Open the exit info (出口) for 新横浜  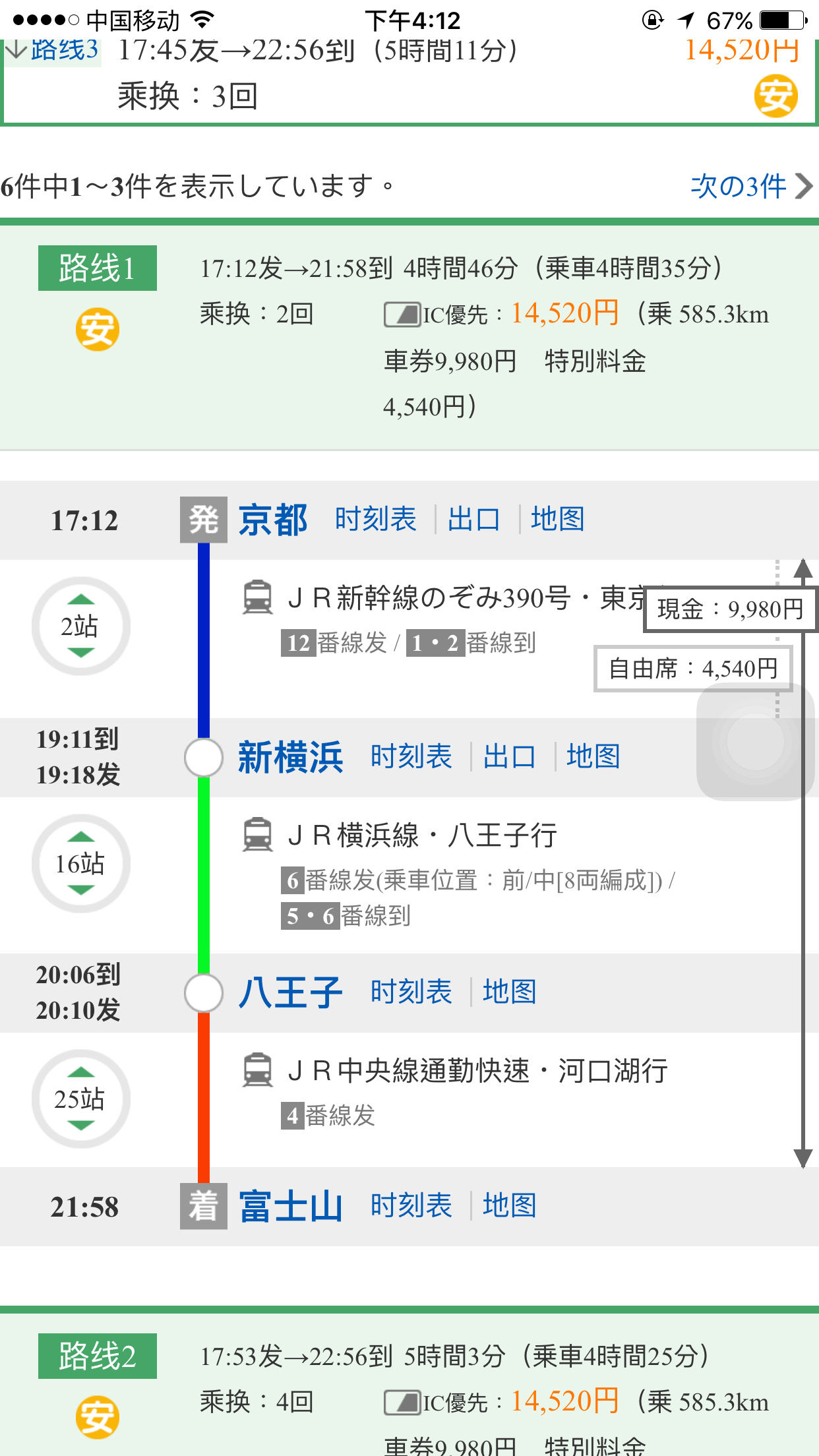[509, 757]
